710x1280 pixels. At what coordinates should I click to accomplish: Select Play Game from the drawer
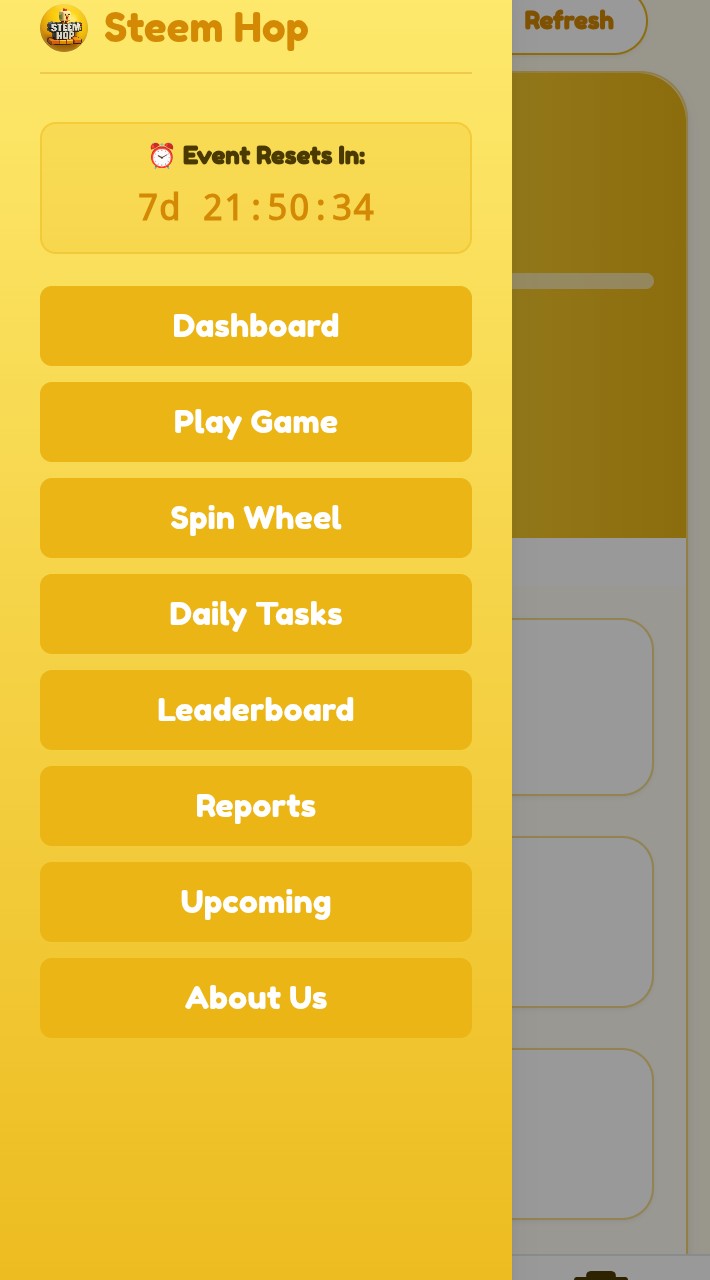click(x=256, y=422)
